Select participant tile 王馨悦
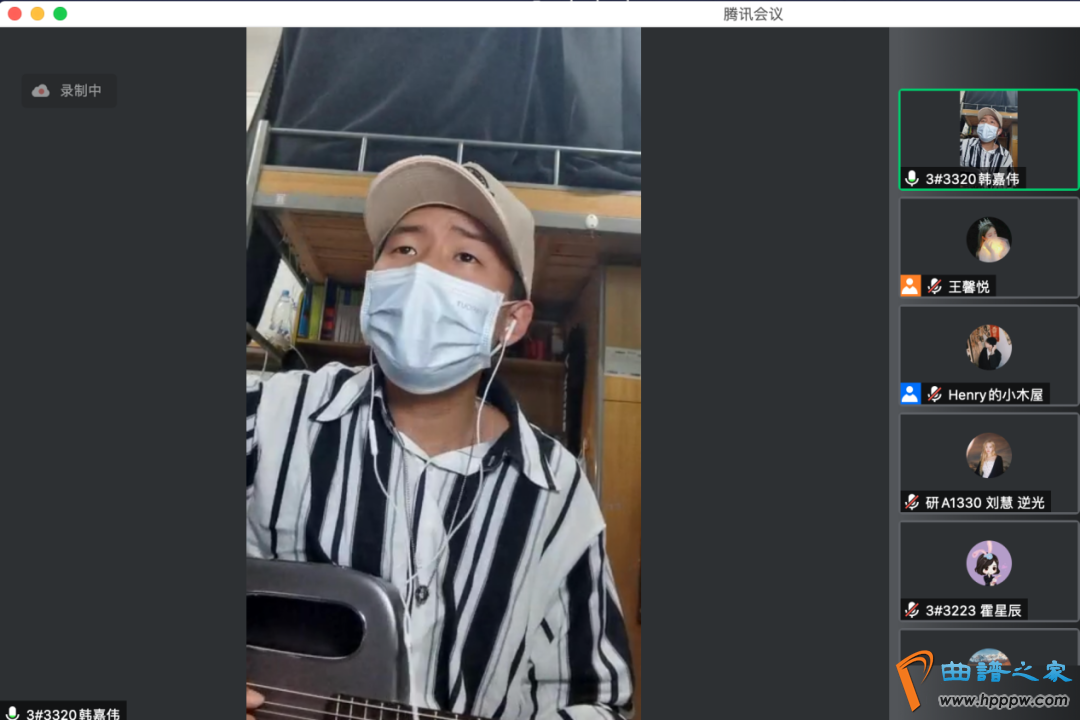 988,247
